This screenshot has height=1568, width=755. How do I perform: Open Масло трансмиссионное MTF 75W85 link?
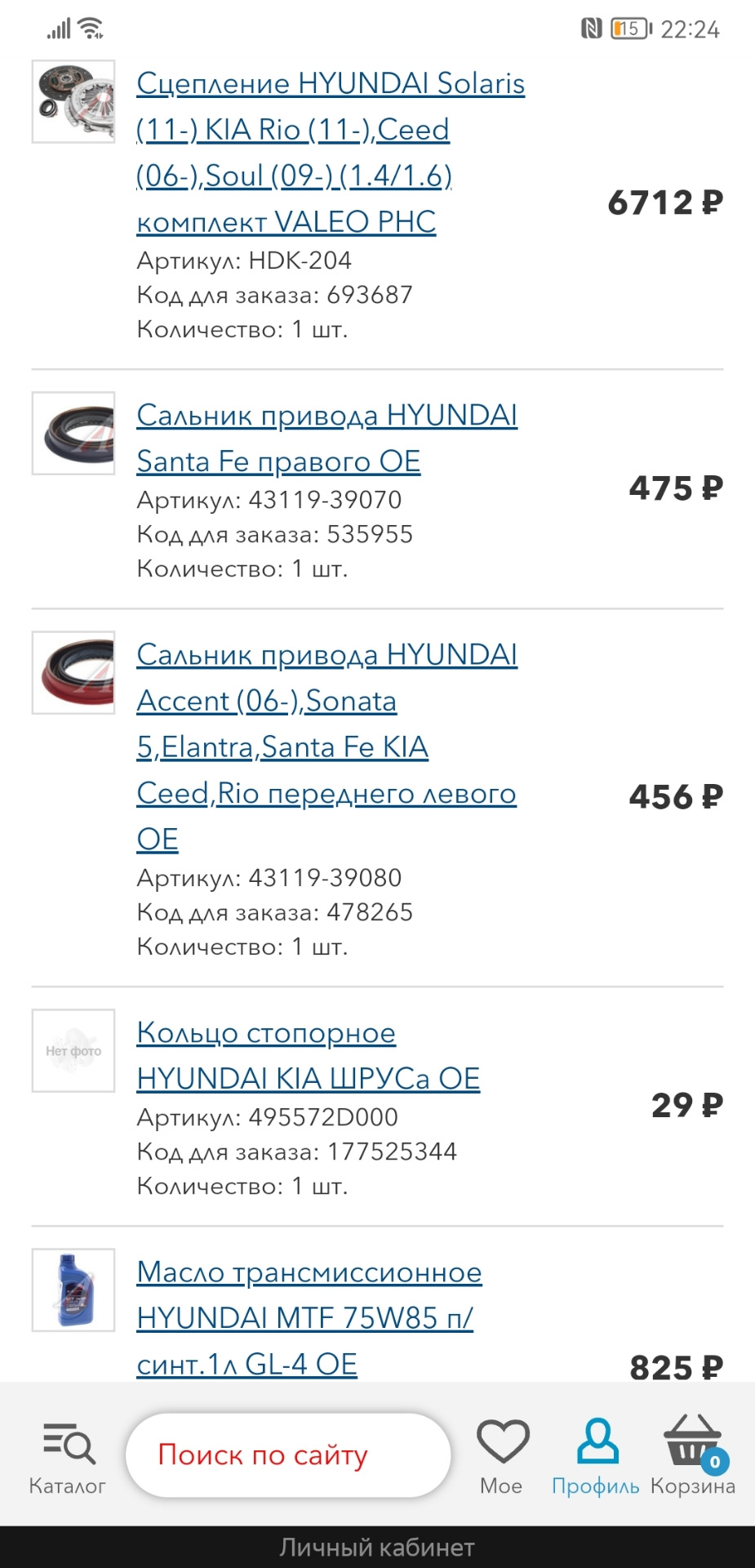pyautogui.click(x=309, y=1317)
